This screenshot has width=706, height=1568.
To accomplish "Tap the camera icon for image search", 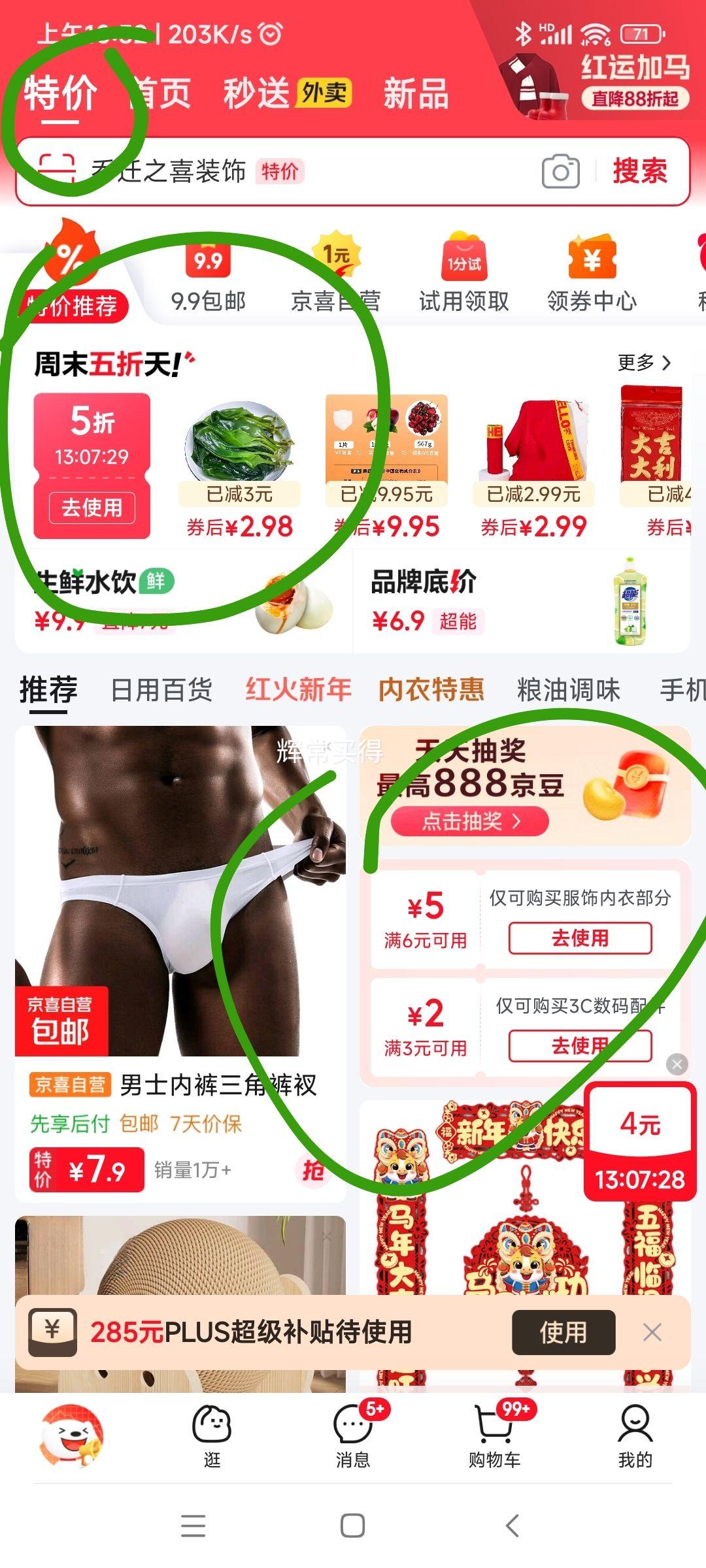I will click(x=561, y=172).
